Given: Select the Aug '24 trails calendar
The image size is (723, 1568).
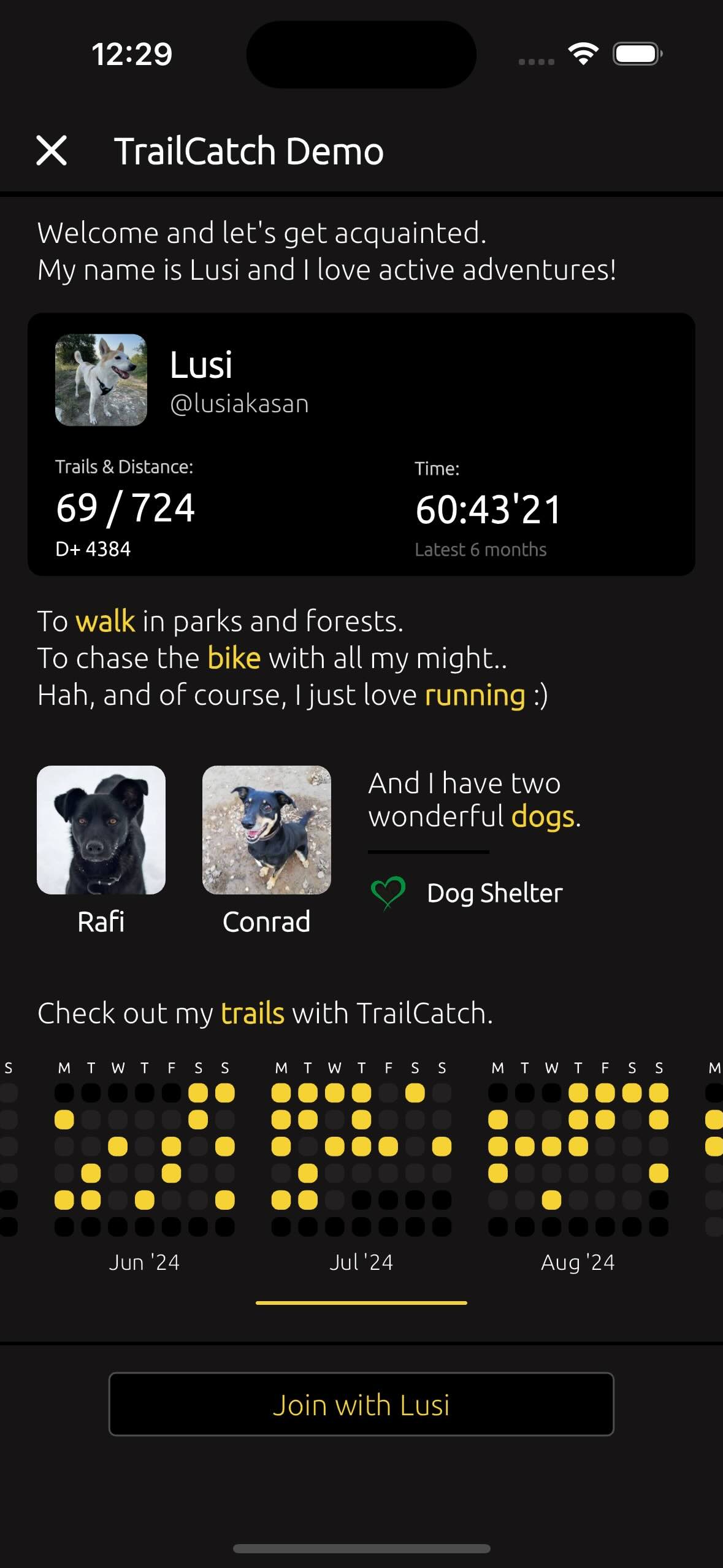Looking at the screenshot, I should [578, 1159].
